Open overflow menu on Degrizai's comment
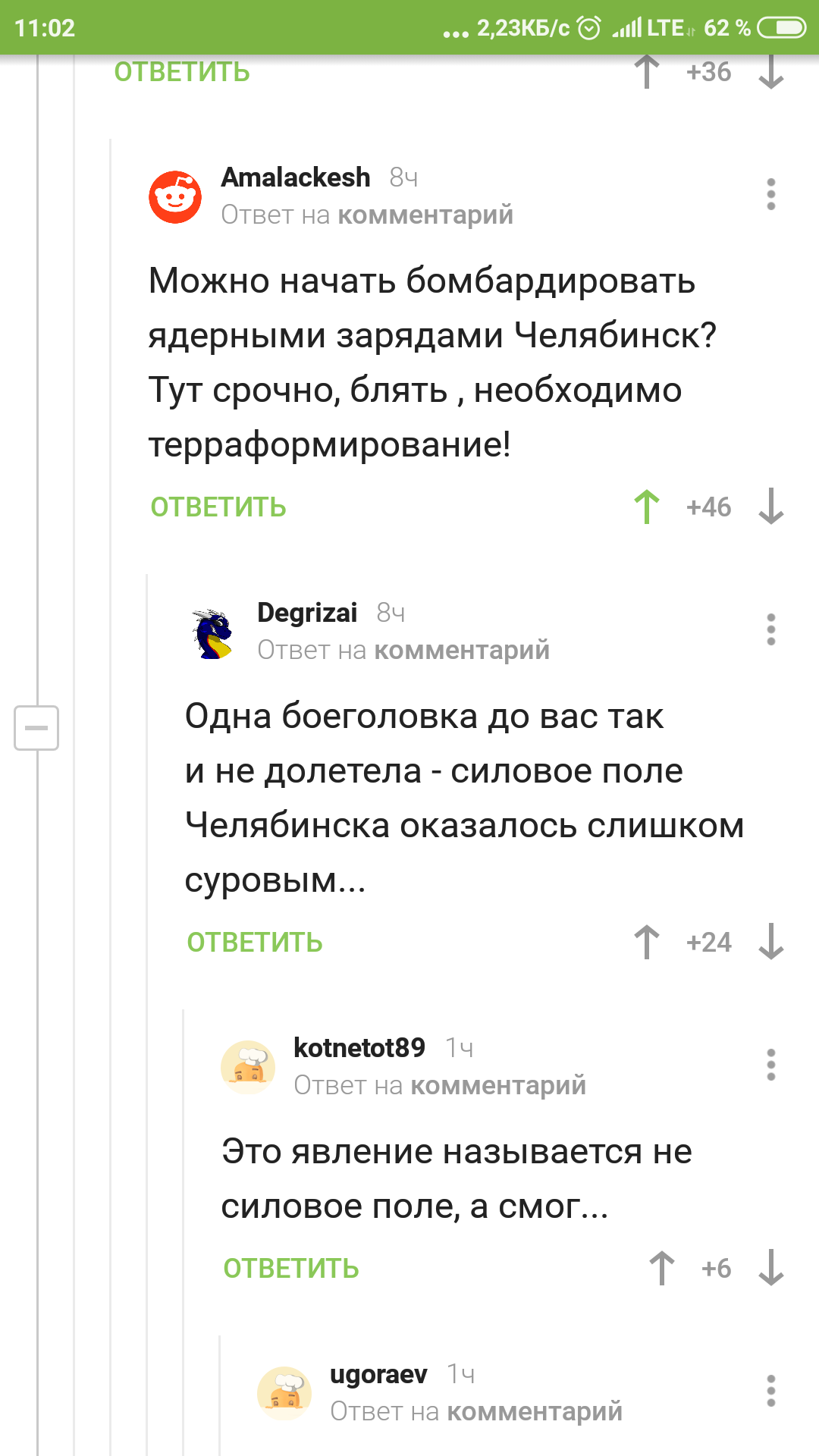819x1456 pixels. 770,630
